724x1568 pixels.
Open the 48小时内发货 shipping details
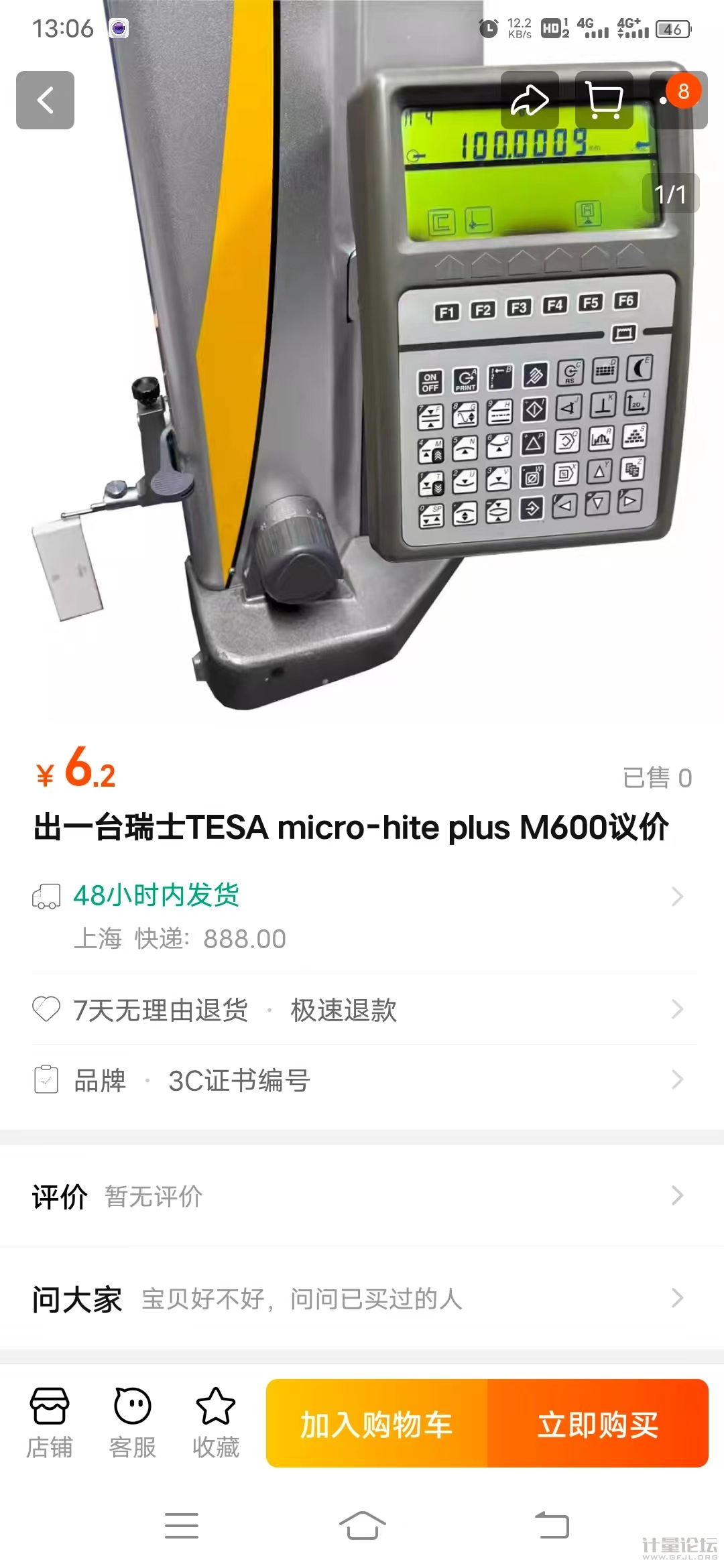362,896
